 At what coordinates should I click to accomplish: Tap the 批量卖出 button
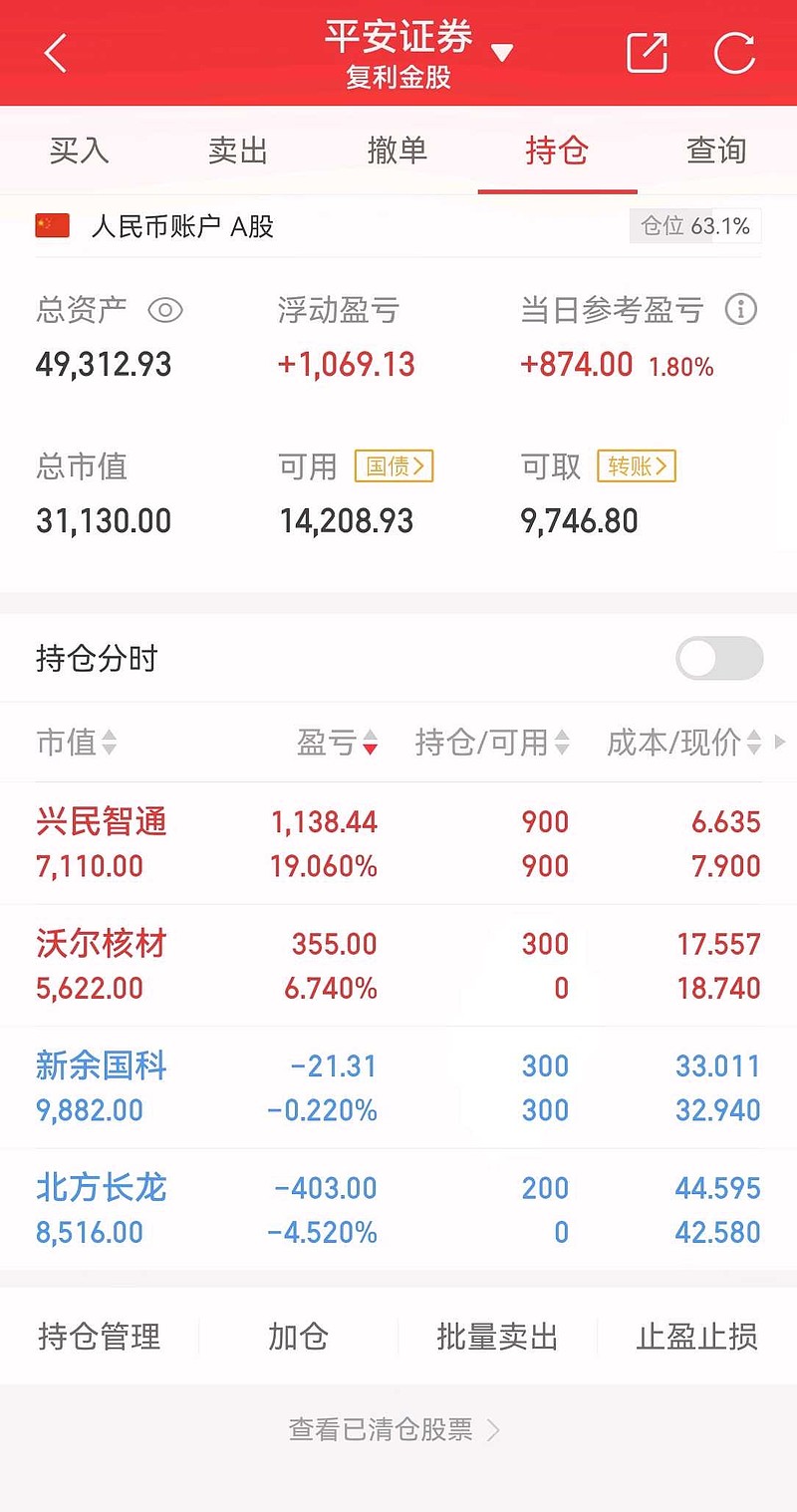click(x=498, y=1337)
